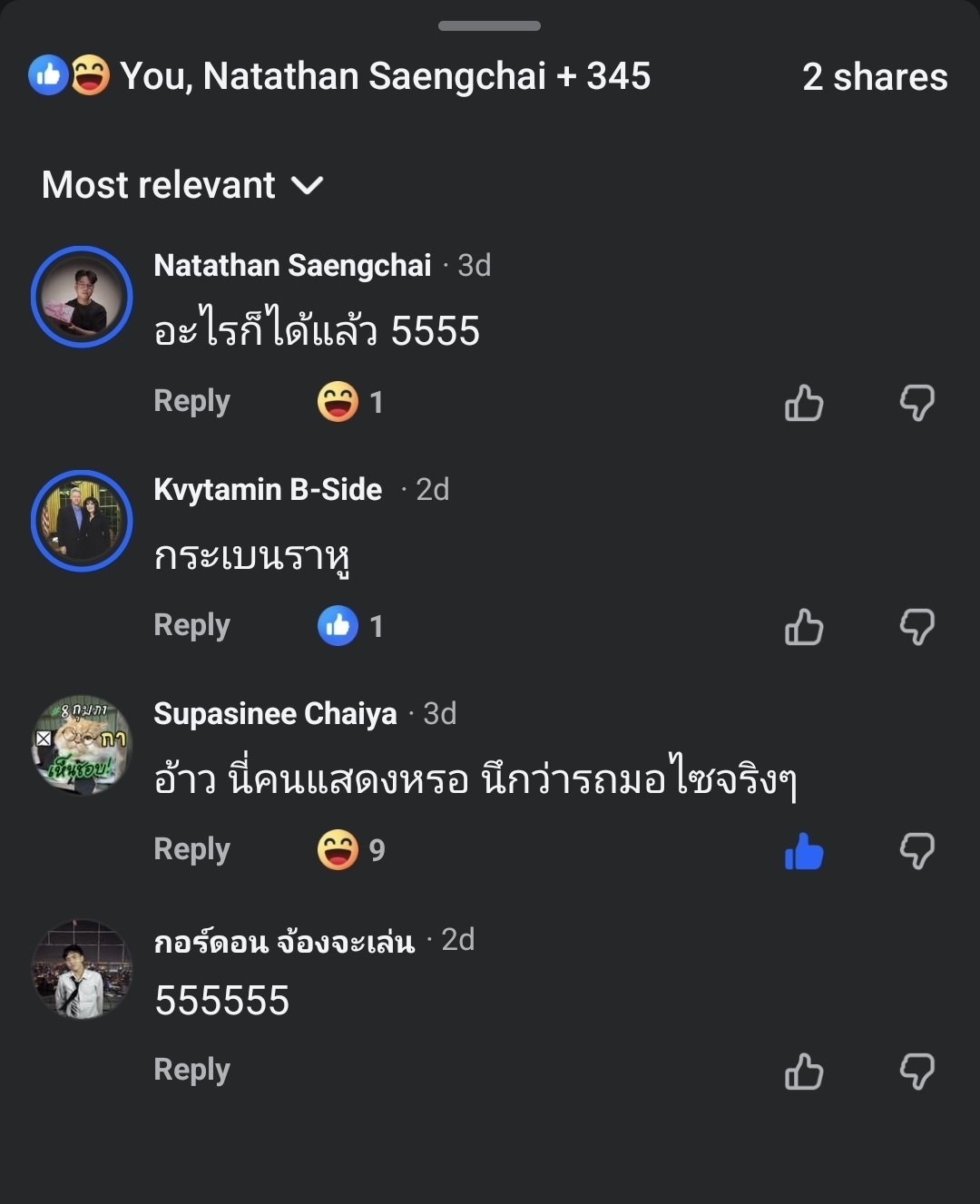The width and height of the screenshot is (980, 1204).
Task: Open Supasinee Chaiya's profile picture
Action: click(x=82, y=745)
